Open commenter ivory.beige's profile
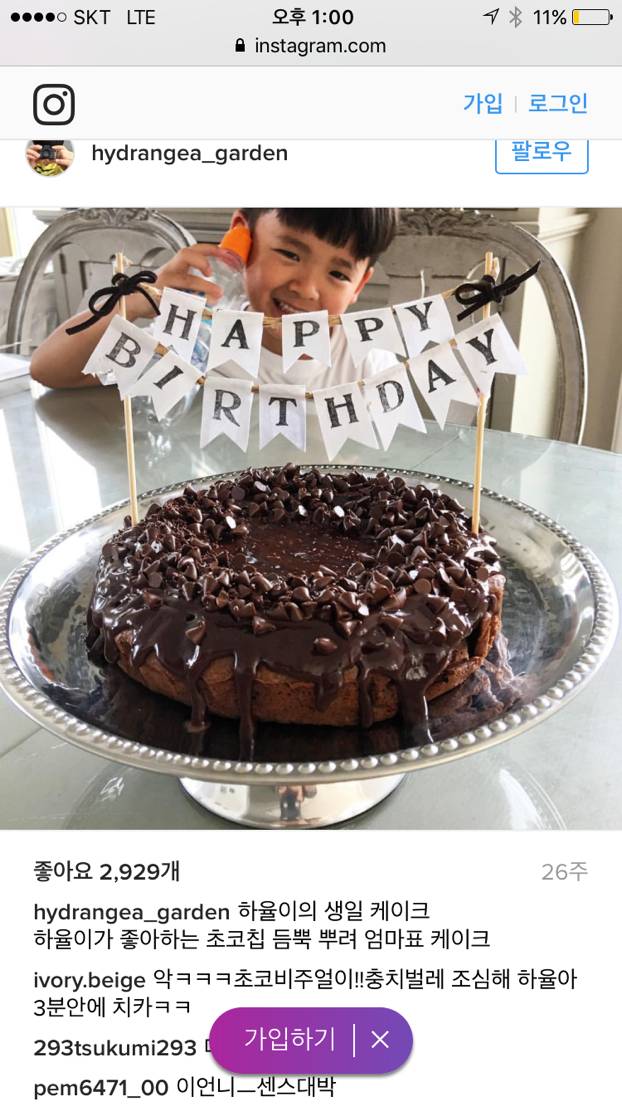 90,979
